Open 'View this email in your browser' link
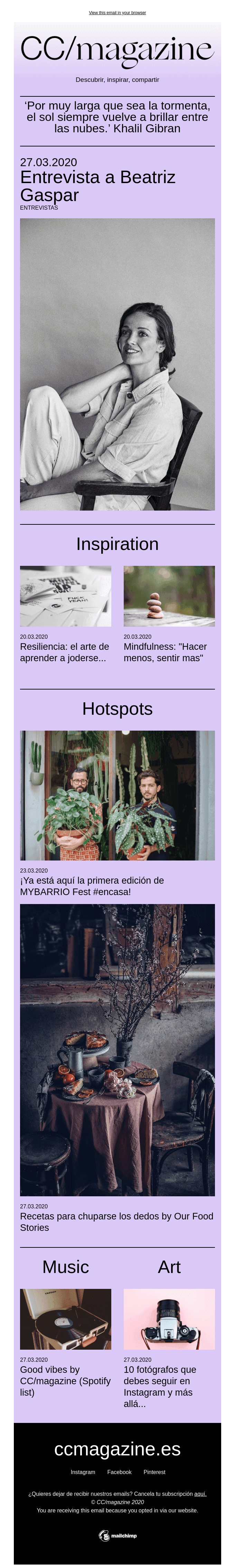 click(x=117, y=13)
